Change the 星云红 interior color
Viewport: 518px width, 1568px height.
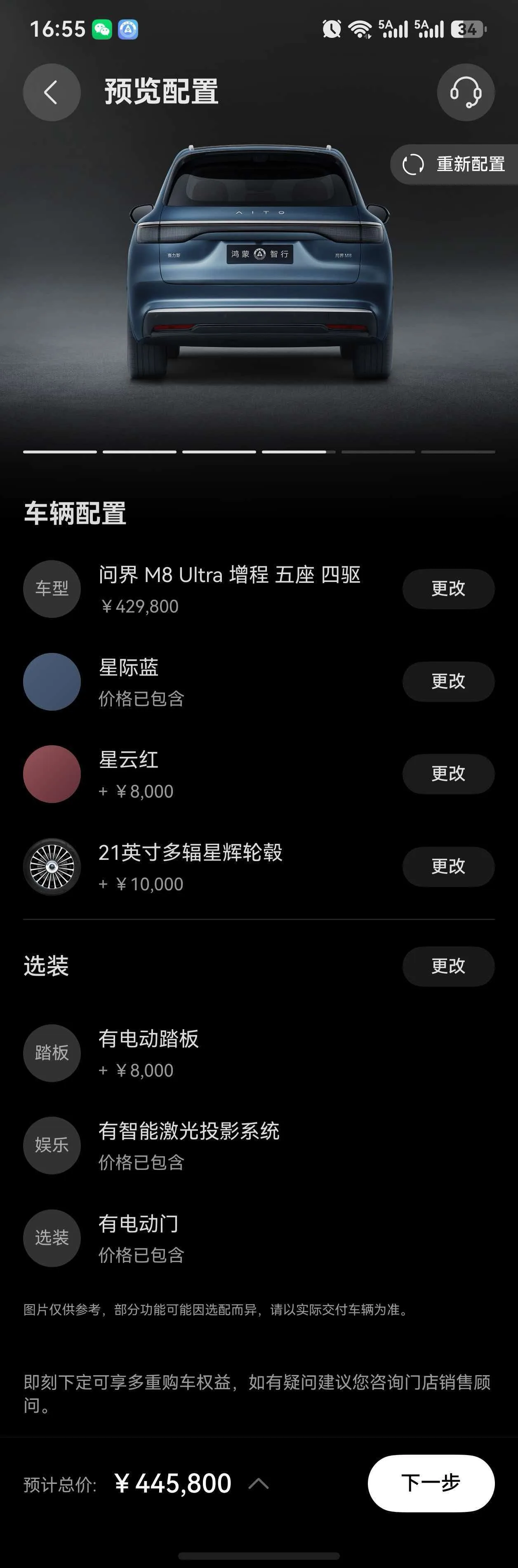tap(448, 774)
